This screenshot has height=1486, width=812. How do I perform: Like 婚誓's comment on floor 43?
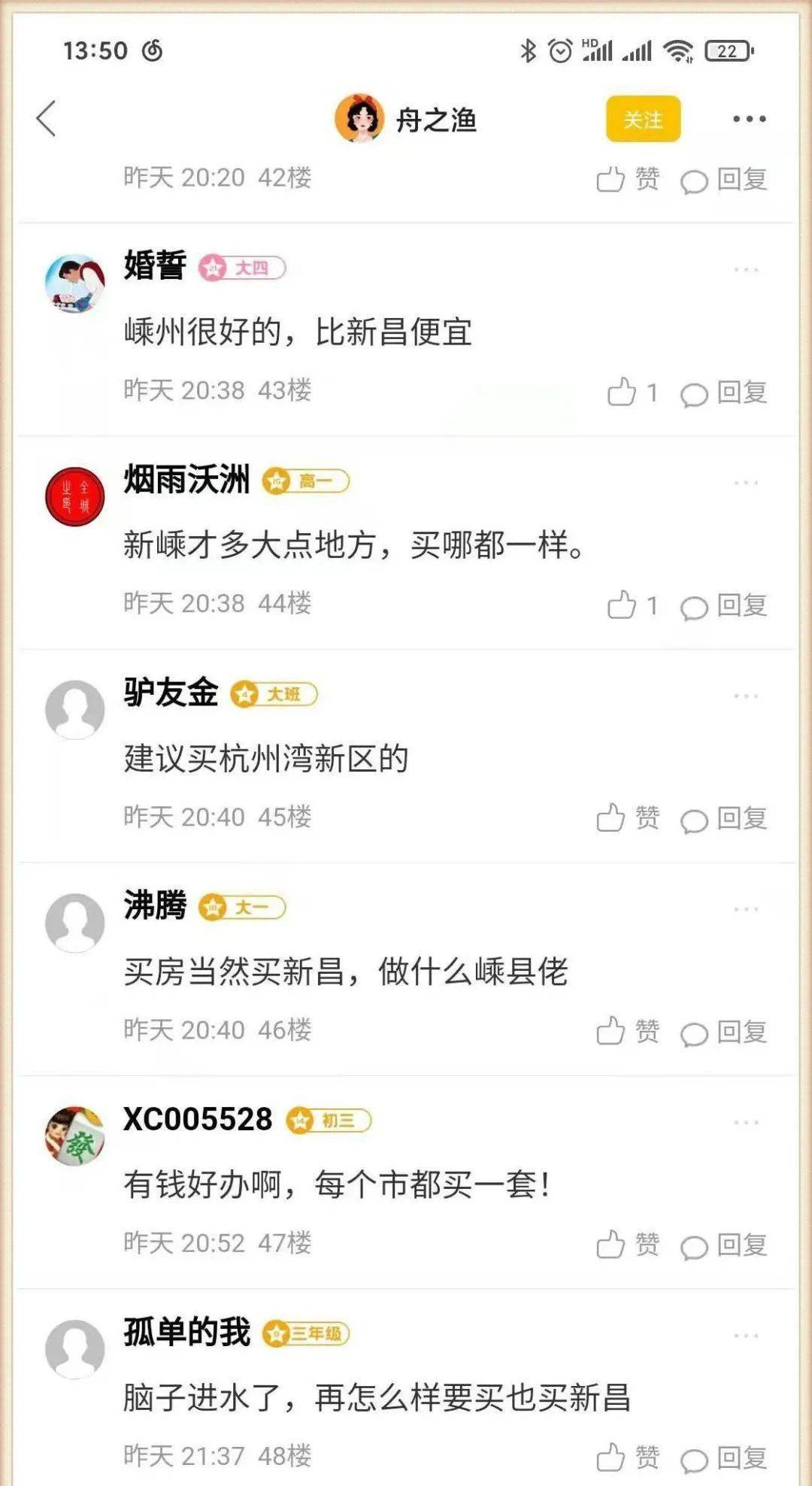(632, 392)
